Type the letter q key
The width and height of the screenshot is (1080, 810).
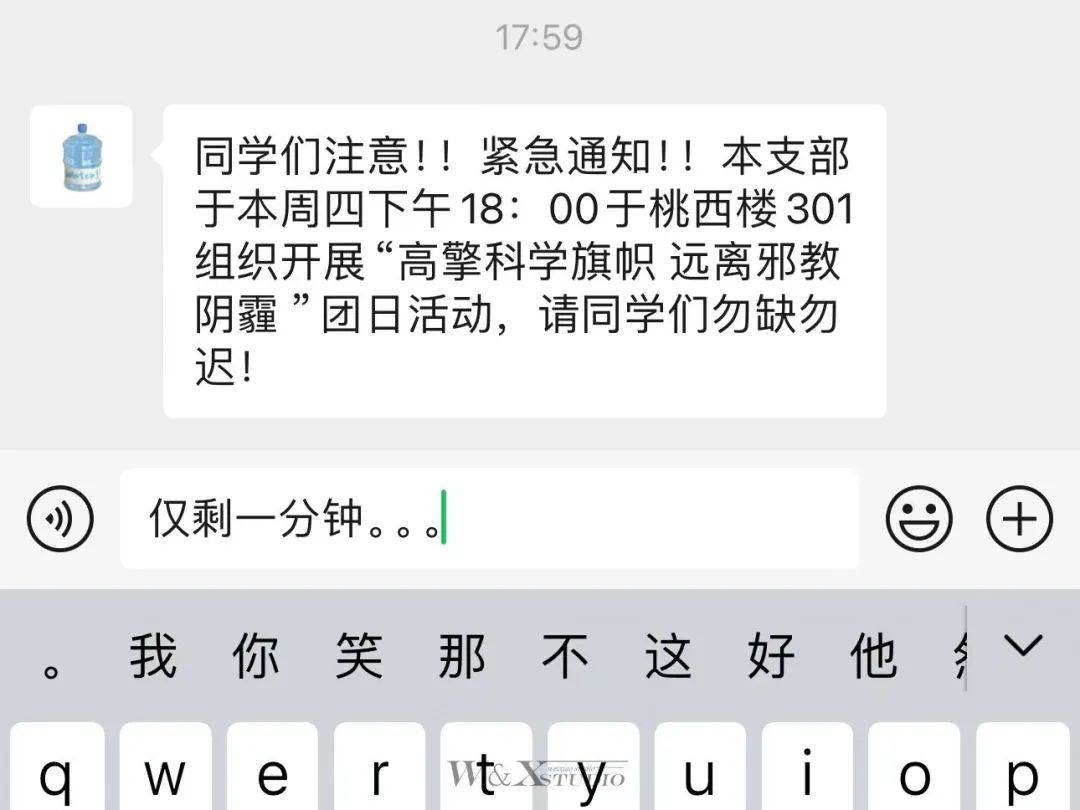(55, 772)
